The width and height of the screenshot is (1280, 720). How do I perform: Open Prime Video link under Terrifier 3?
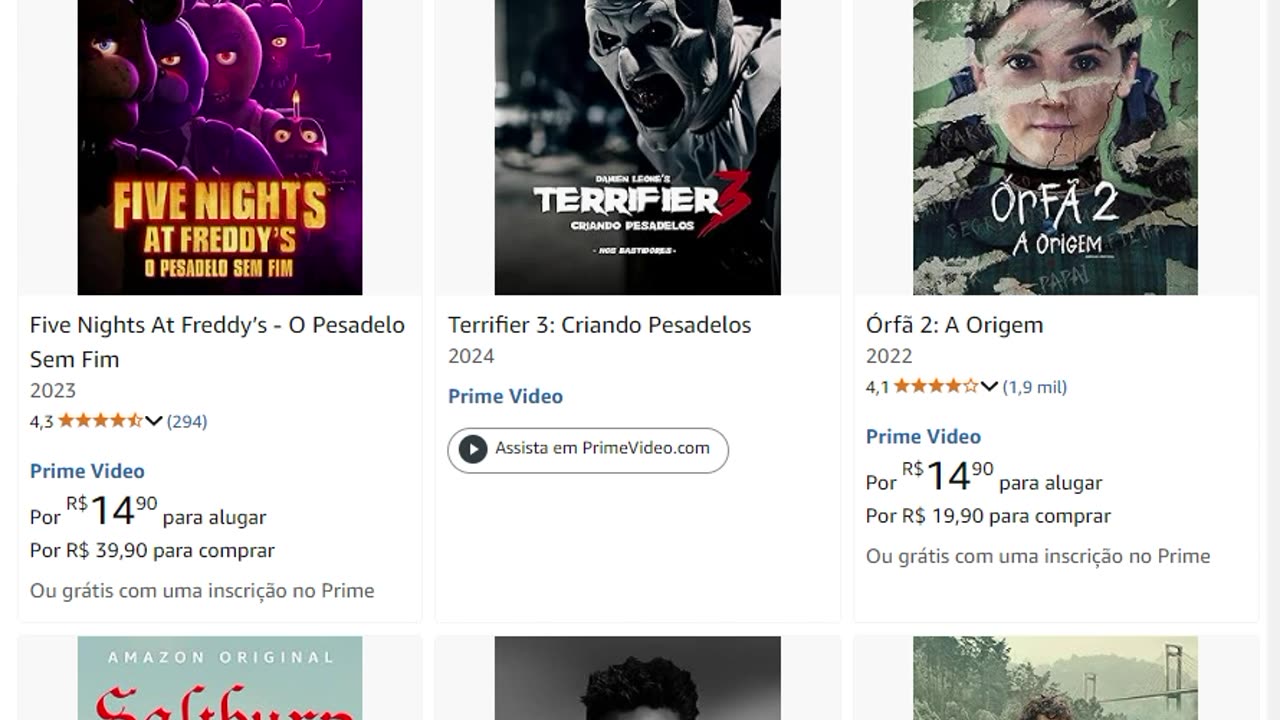tap(505, 396)
